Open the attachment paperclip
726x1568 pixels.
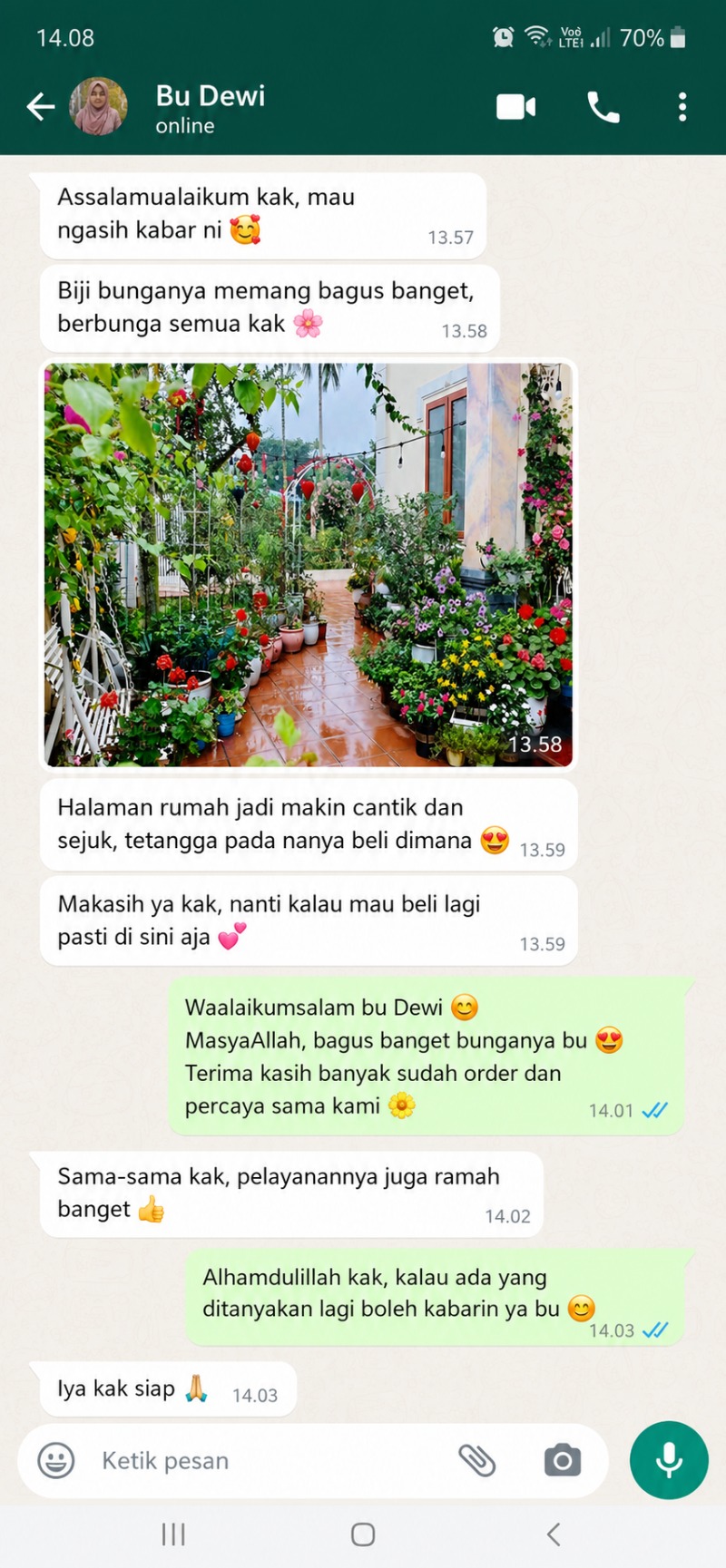click(x=476, y=1460)
